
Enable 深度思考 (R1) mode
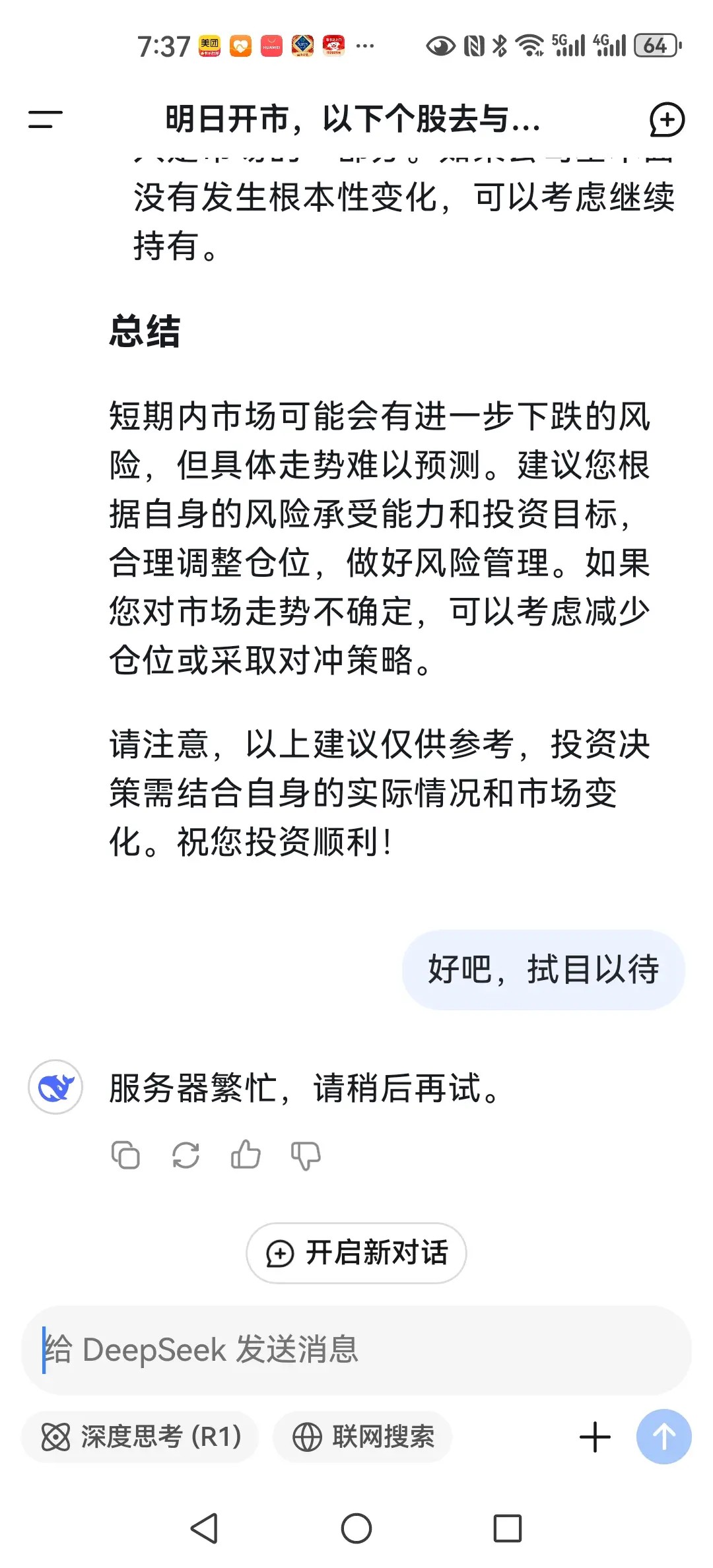point(140,1437)
